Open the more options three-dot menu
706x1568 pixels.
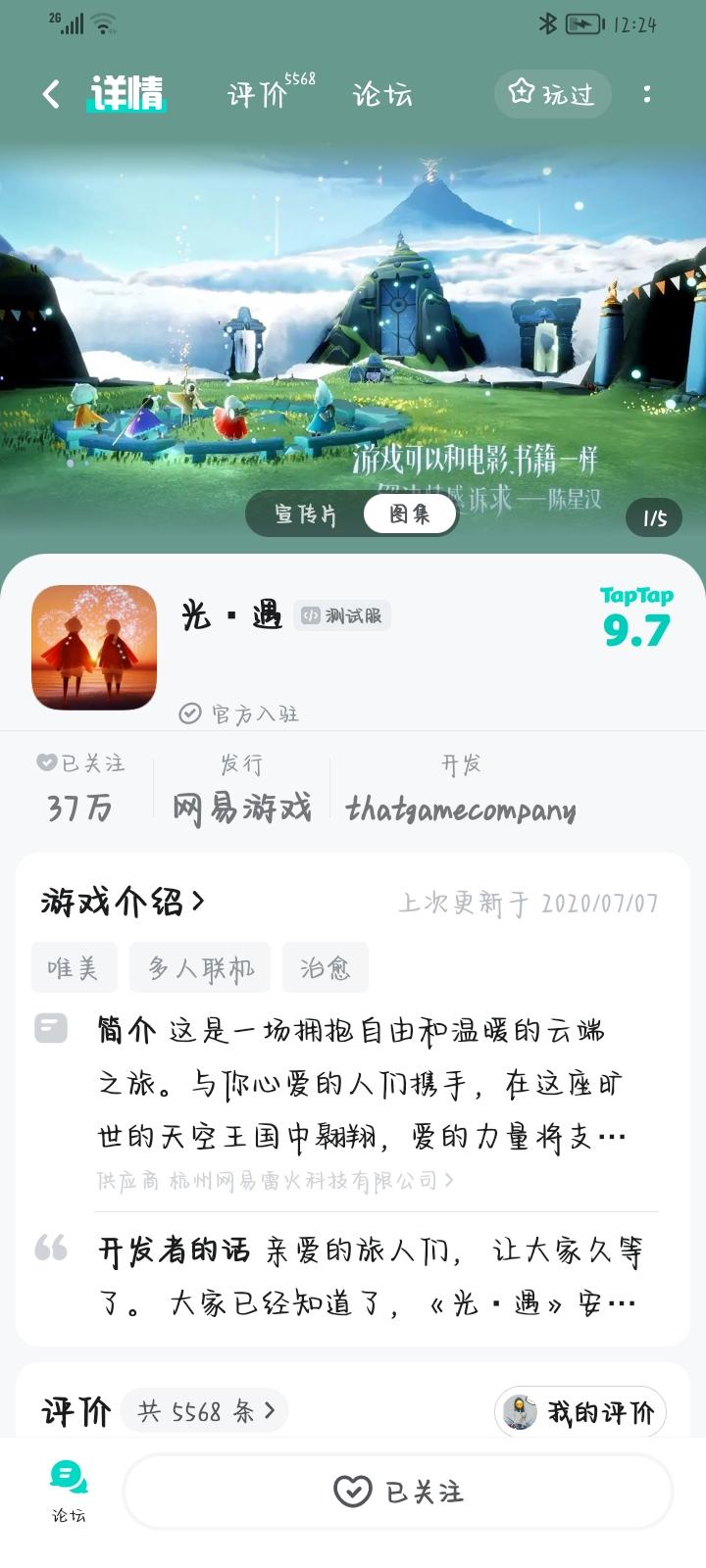(647, 93)
